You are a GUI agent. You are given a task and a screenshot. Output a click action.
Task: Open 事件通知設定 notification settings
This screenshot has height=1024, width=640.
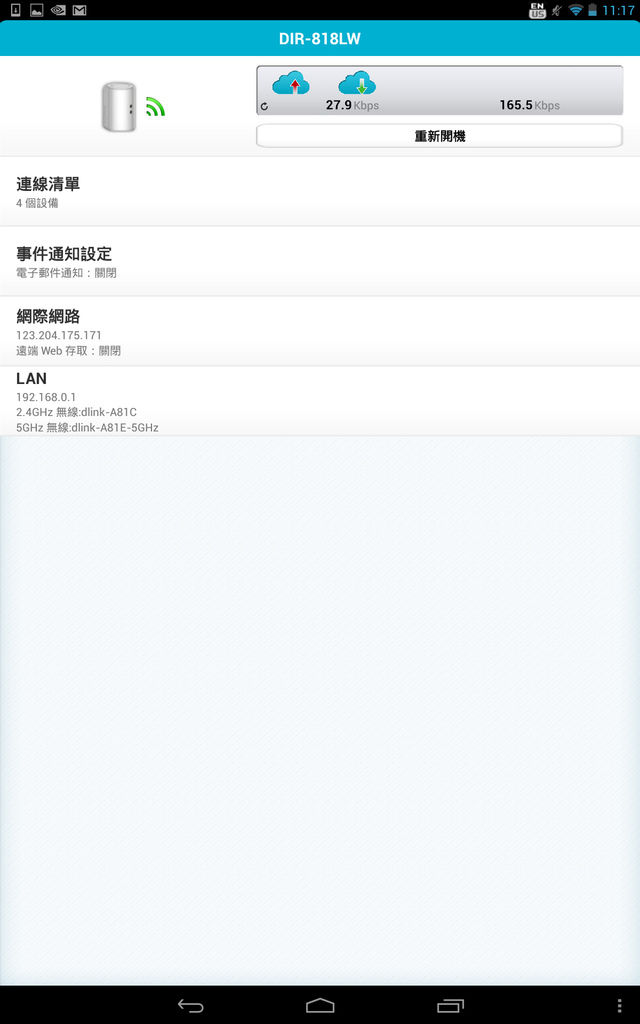[x=320, y=261]
